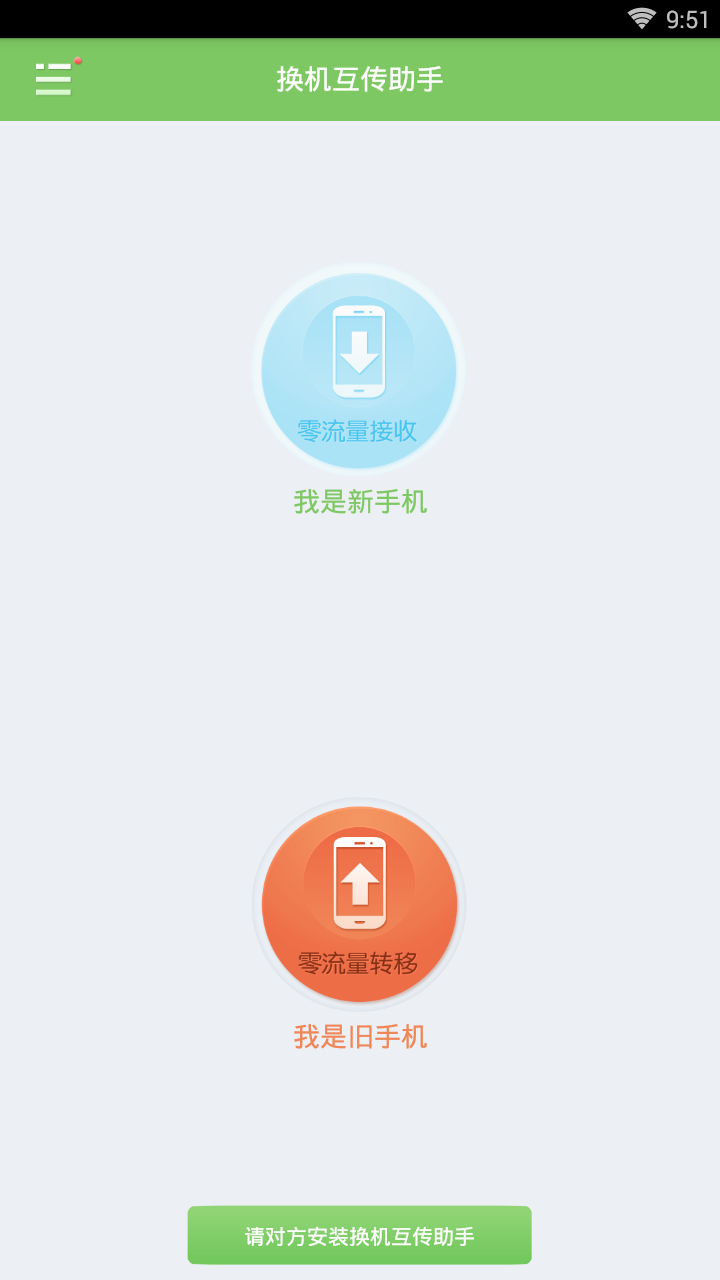Screen dimensions: 720x1280
Task: Open the side menu drawer
Action: [x=54, y=79]
